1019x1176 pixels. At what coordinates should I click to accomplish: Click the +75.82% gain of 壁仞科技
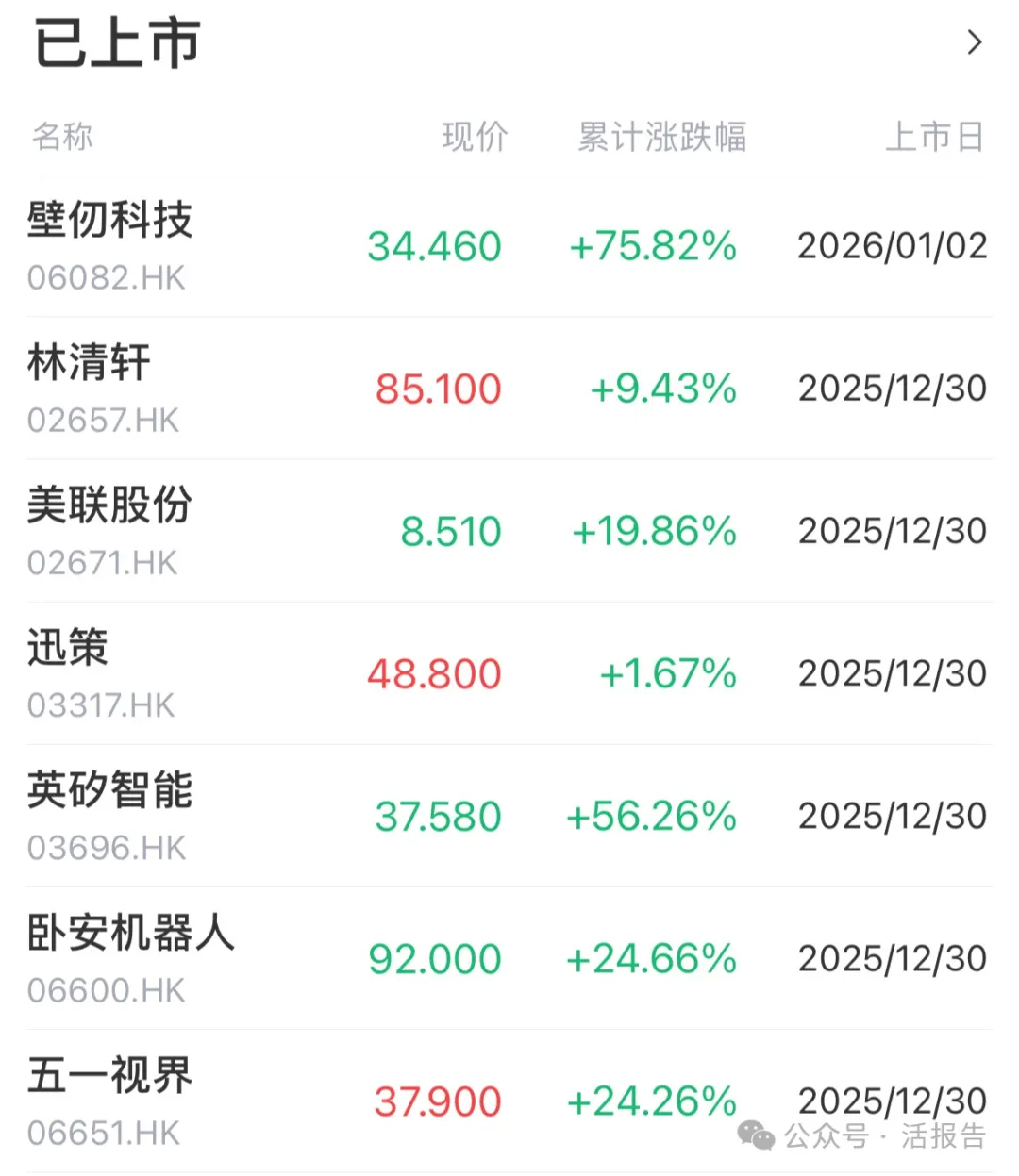pyautogui.click(x=653, y=247)
